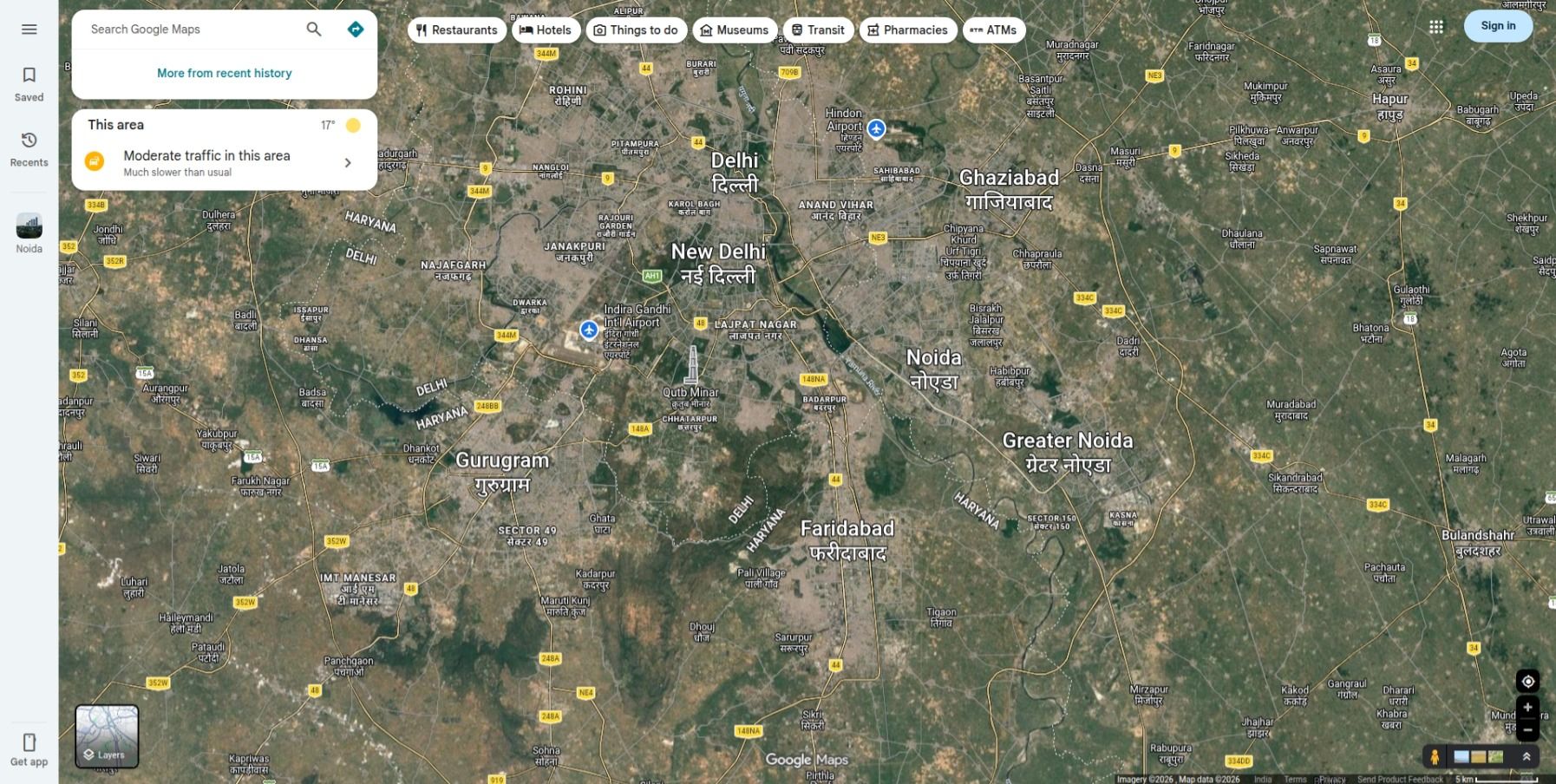The width and height of the screenshot is (1556, 784).
Task: Focus the Search Google Maps field
Action: pos(191,29)
